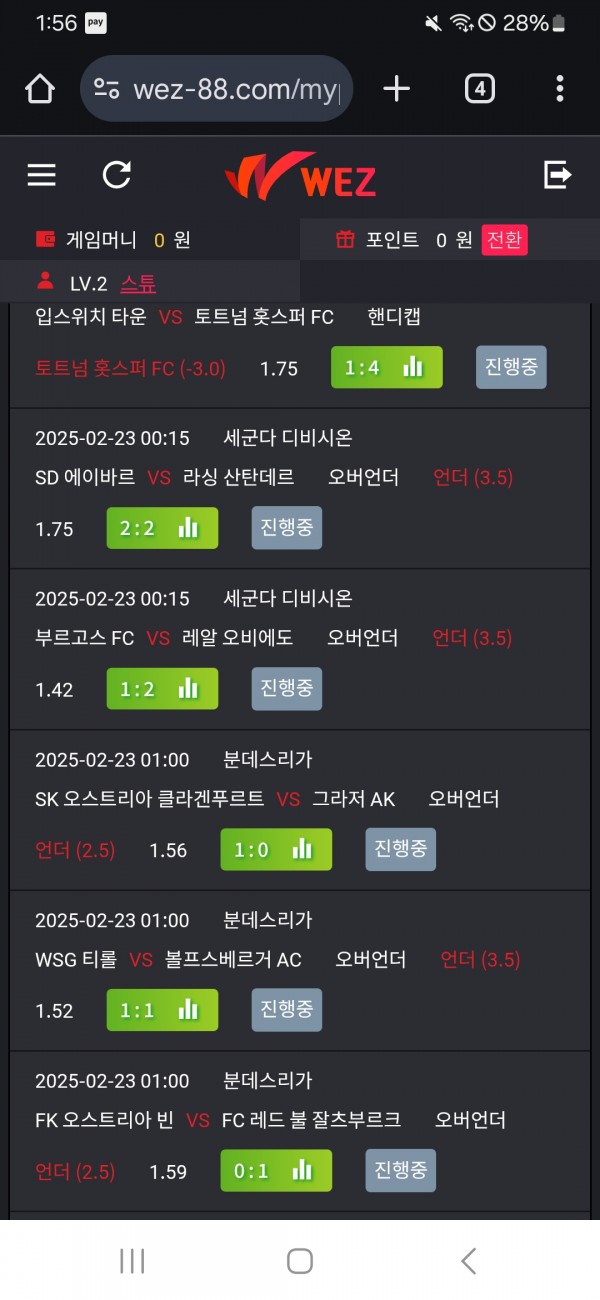The width and height of the screenshot is (600, 1300).
Task: Open the WEZ hamburger menu
Action: (x=41, y=176)
